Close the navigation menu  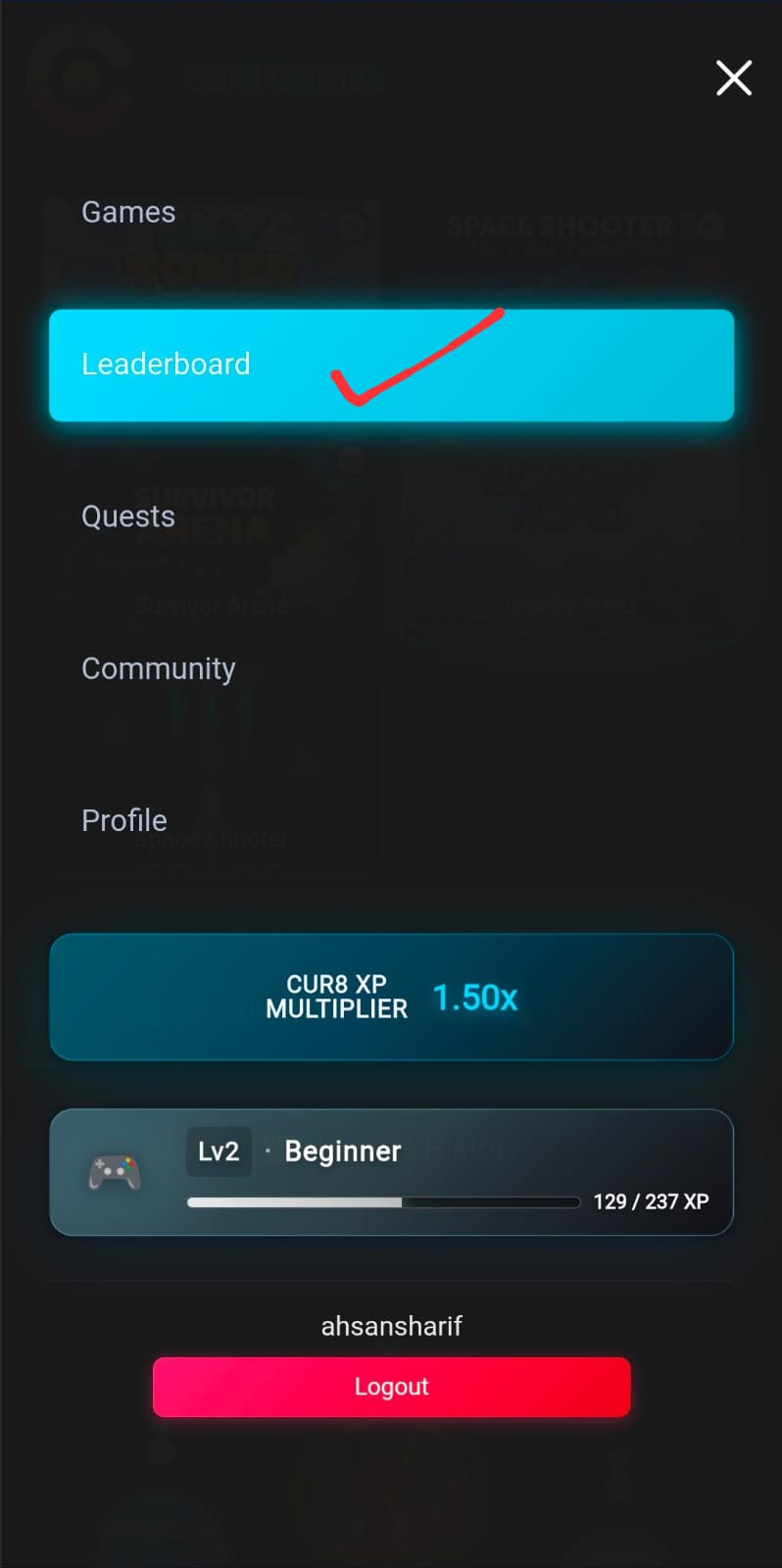click(733, 77)
